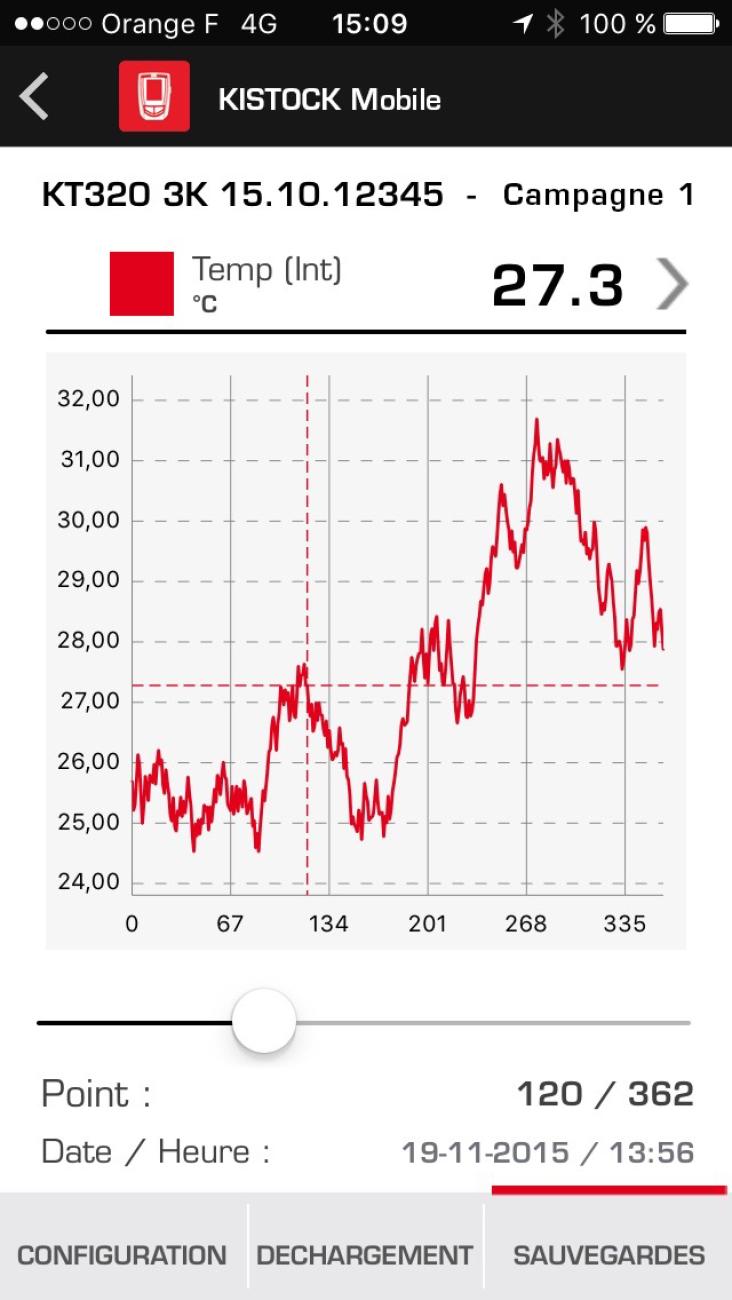Switch to the DECHARGEMENT tab
The image size is (732, 1300).
click(365, 1254)
